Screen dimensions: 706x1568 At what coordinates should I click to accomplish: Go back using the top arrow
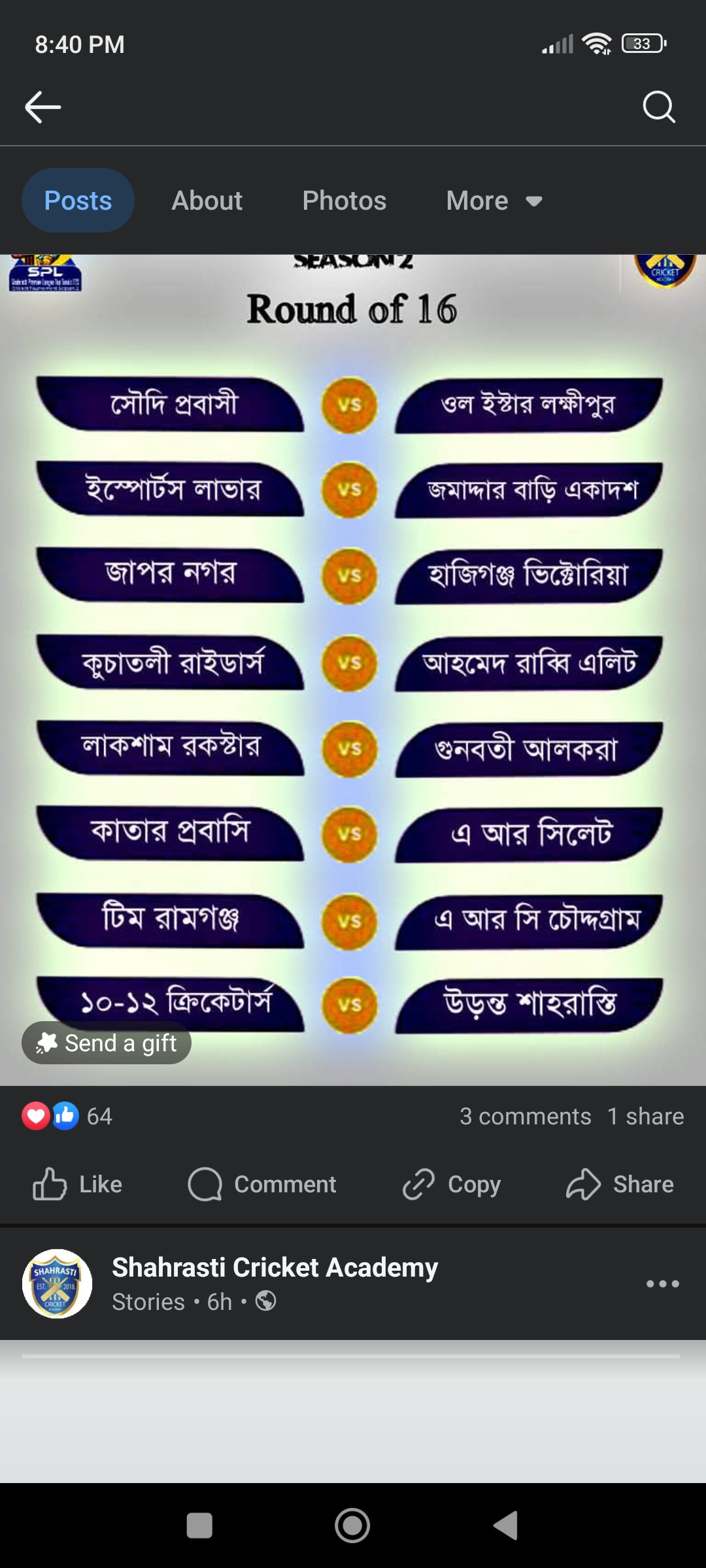[43, 107]
